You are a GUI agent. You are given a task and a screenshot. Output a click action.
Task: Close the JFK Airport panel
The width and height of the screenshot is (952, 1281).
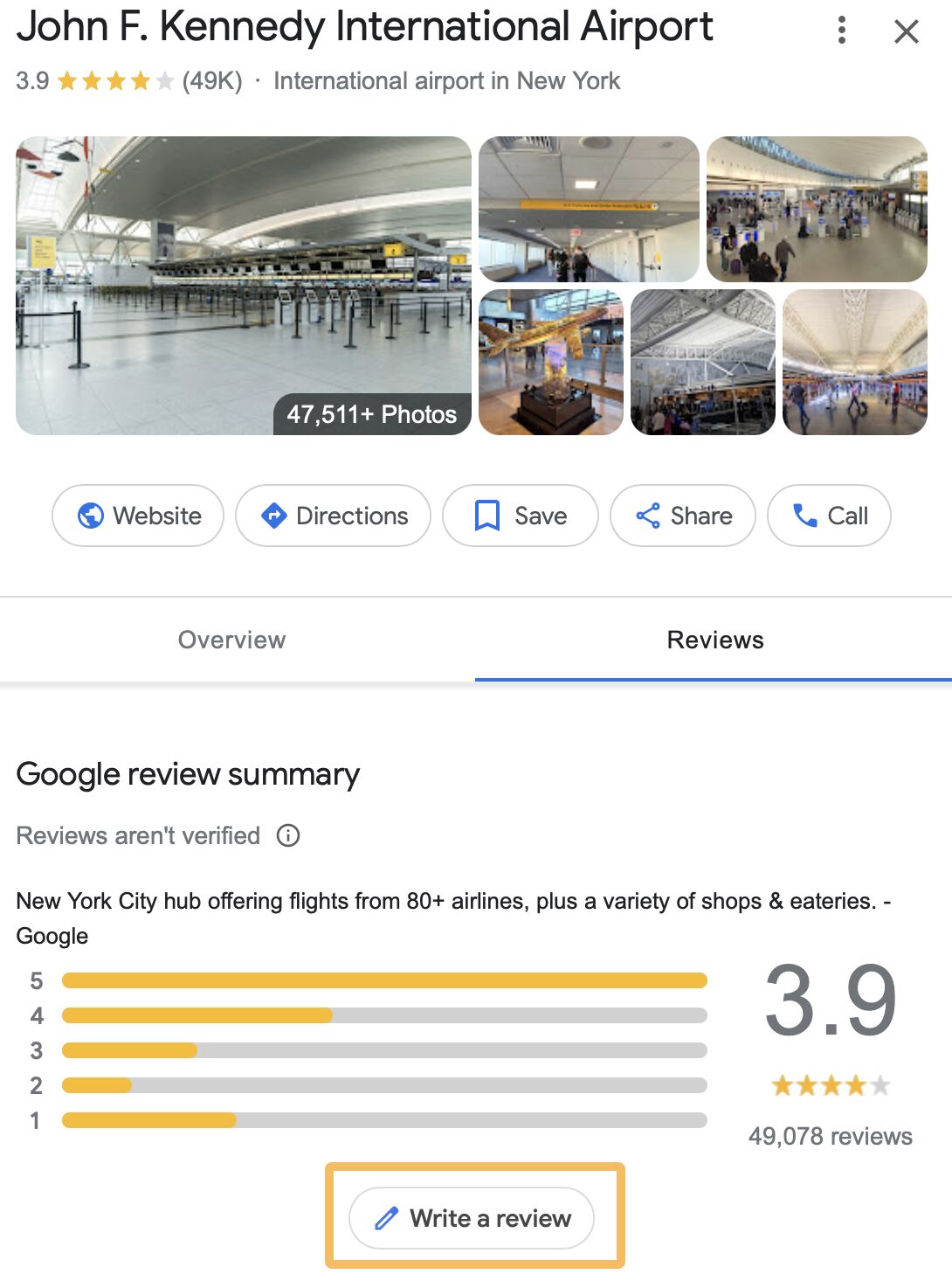coord(906,30)
